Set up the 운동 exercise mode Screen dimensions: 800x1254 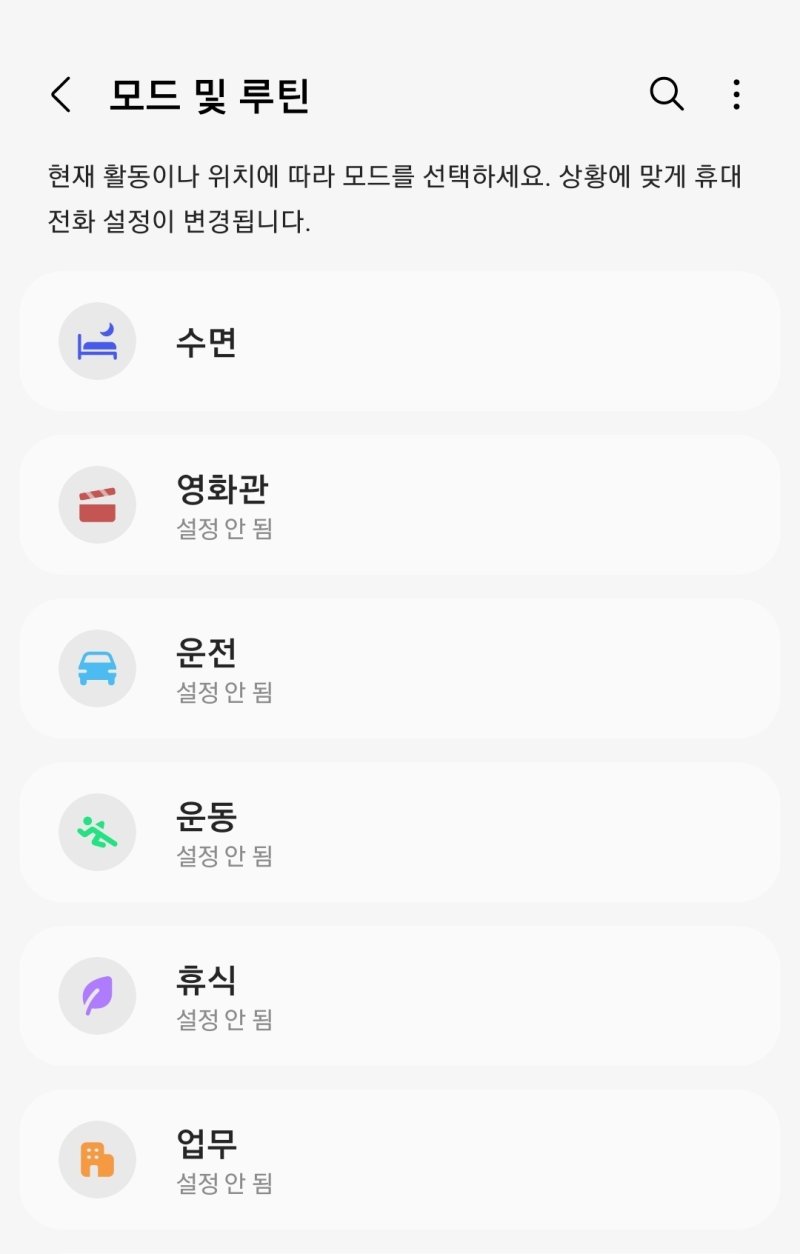coord(400,832)
